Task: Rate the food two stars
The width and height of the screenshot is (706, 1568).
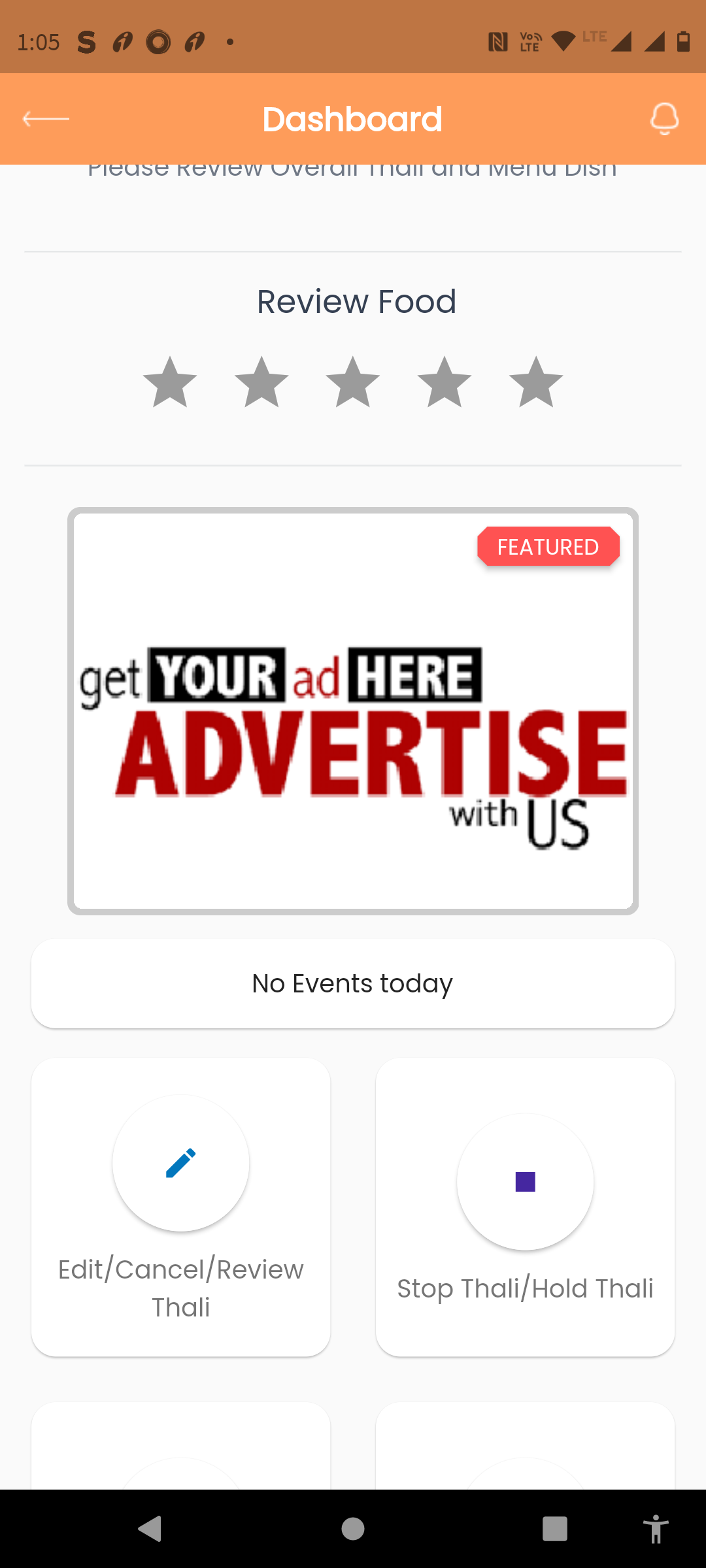Action: click(x=261, y=383)
